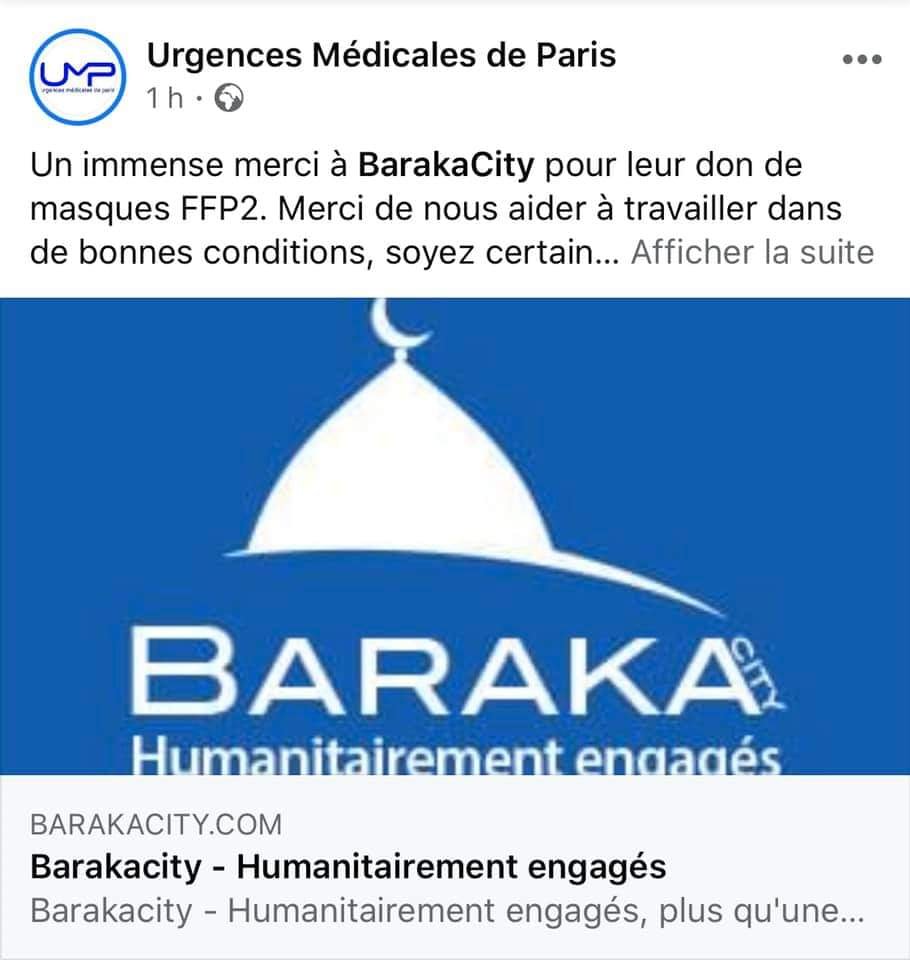Open Urgences Médicales de Paris profile picture
The height and width of the screenshot is (960, 910).
point(77,76)
